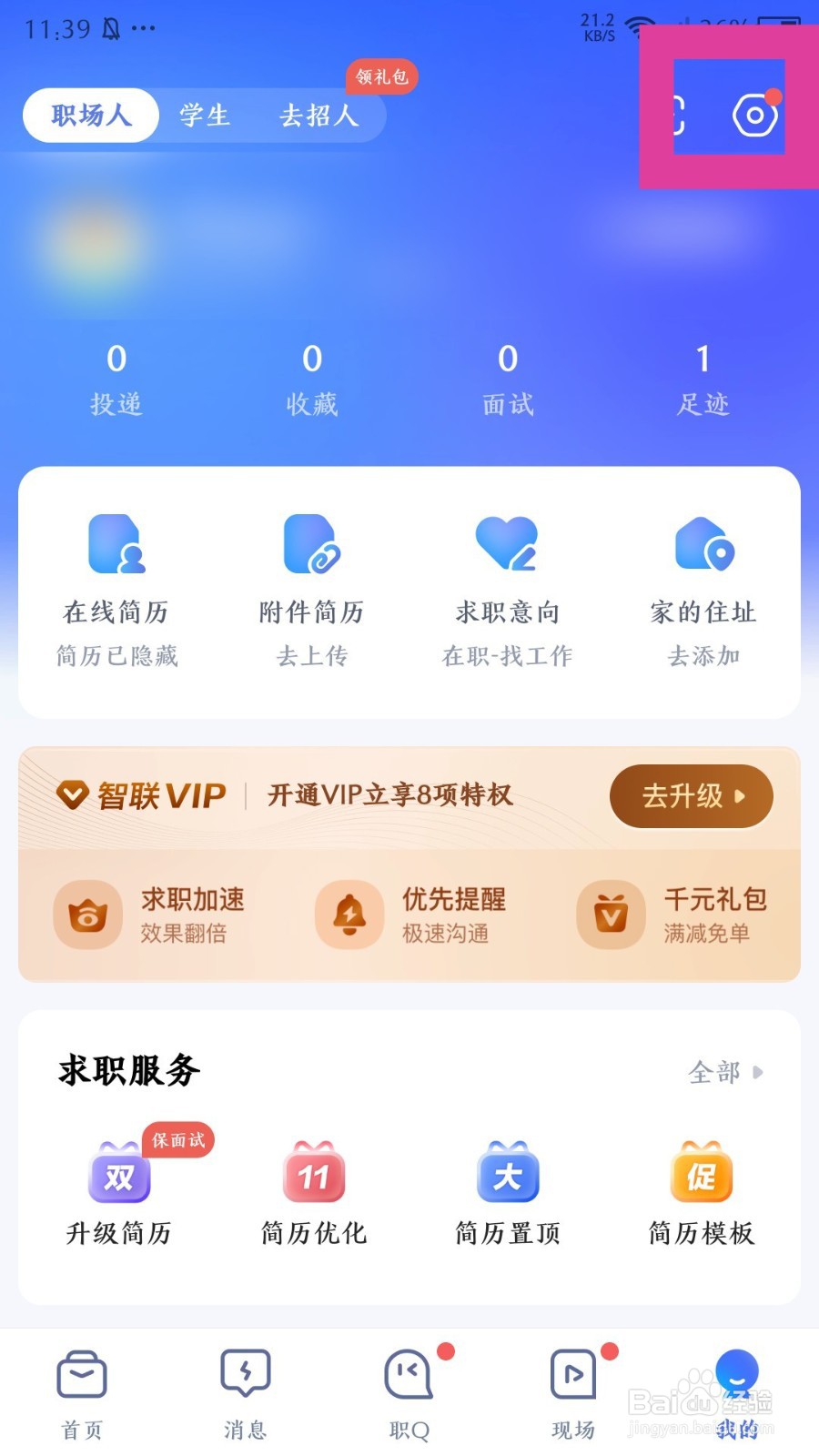Switch to the 去招人 tab

tap(318, 116)
